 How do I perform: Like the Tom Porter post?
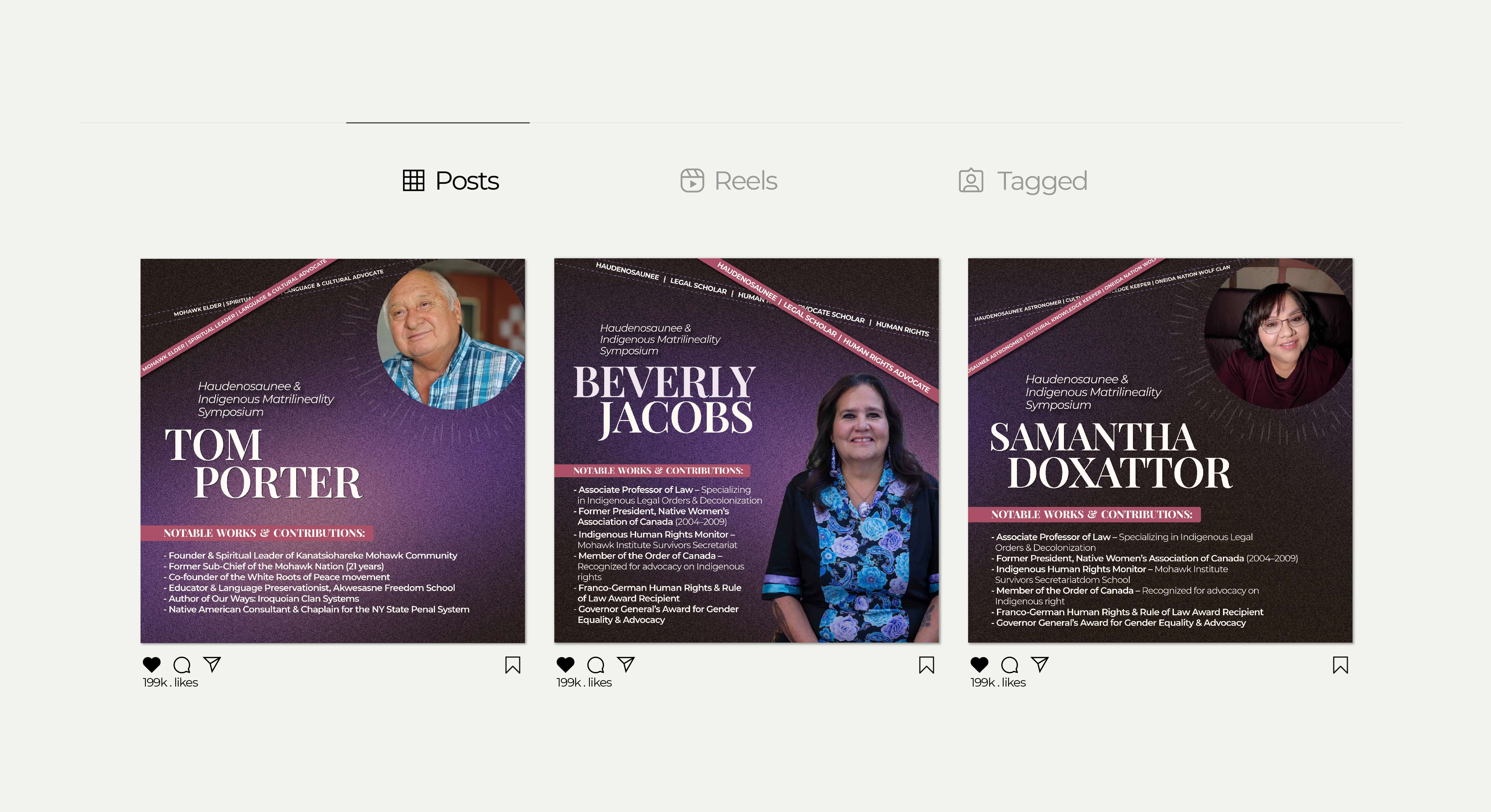point(152,664)
